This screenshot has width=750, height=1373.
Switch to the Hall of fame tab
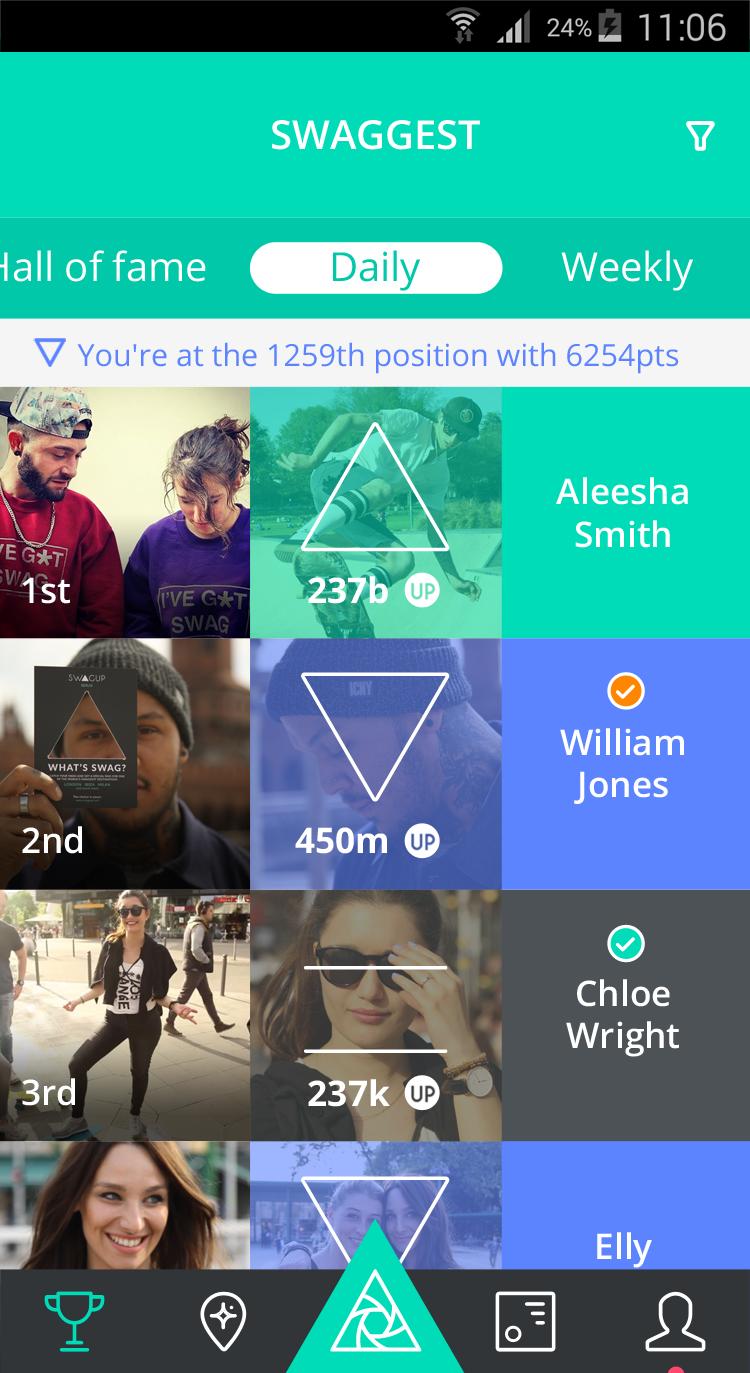pos(103,268)
